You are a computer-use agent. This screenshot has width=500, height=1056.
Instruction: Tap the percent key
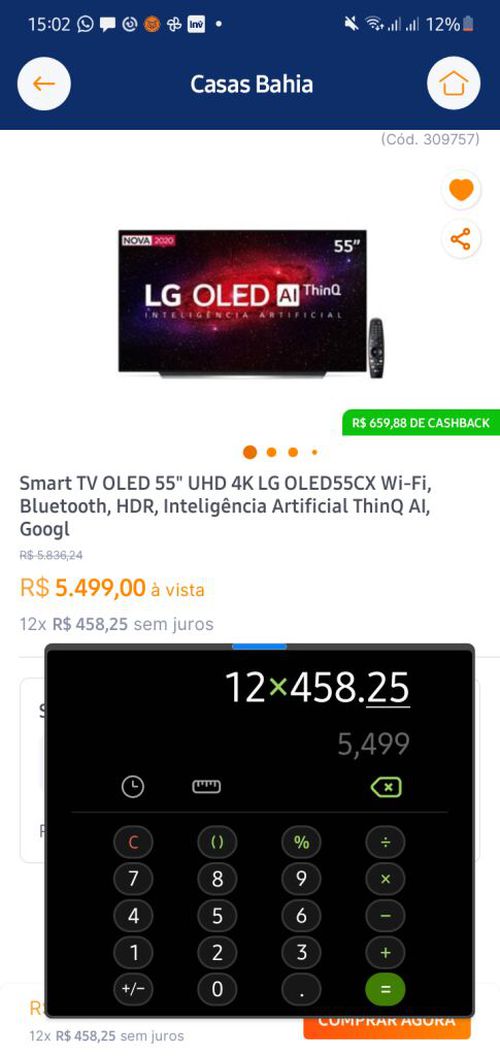301,842
